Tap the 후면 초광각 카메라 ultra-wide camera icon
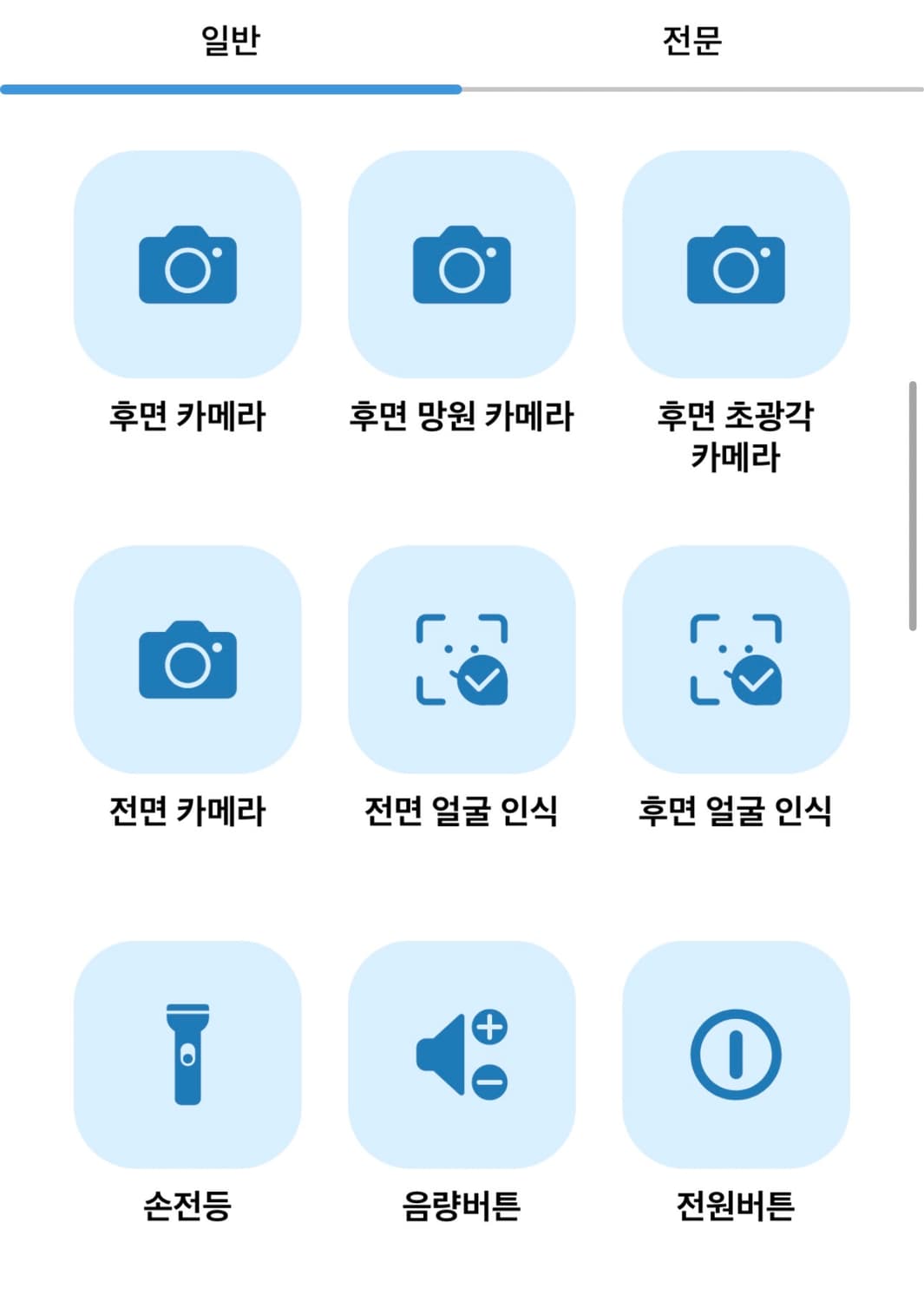 coord(737,265)
